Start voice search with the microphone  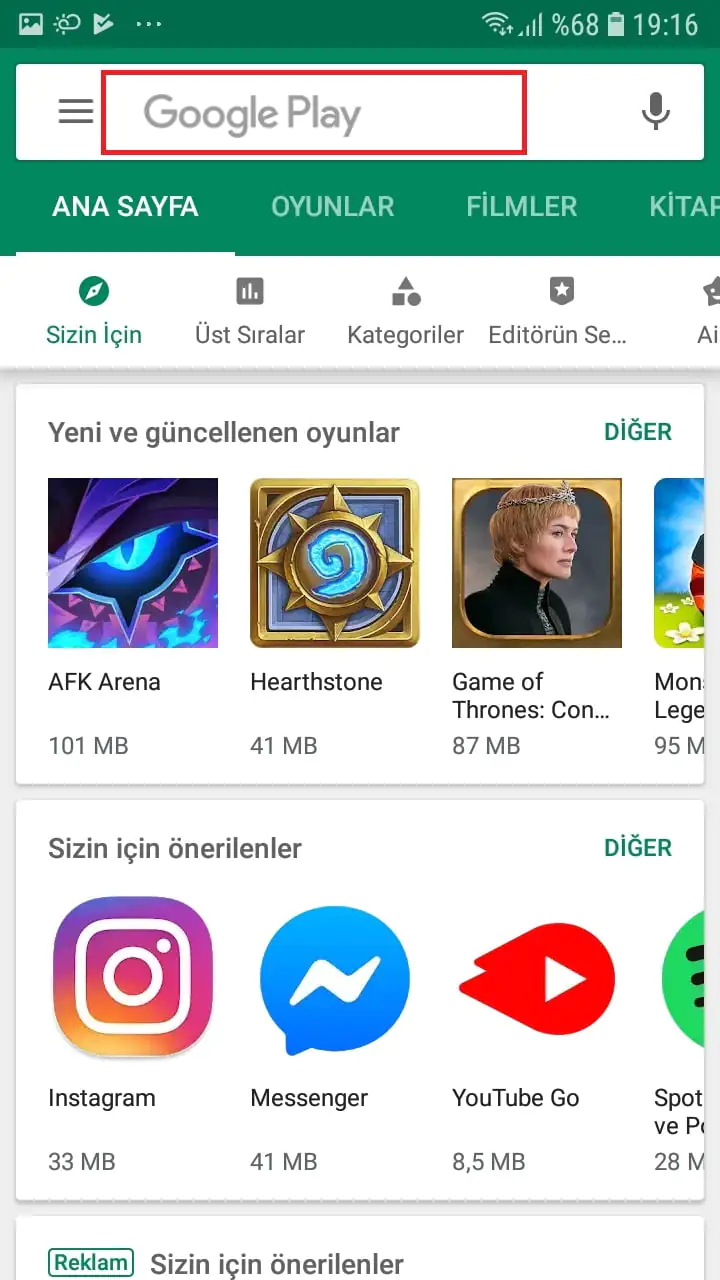coord(655,111)
